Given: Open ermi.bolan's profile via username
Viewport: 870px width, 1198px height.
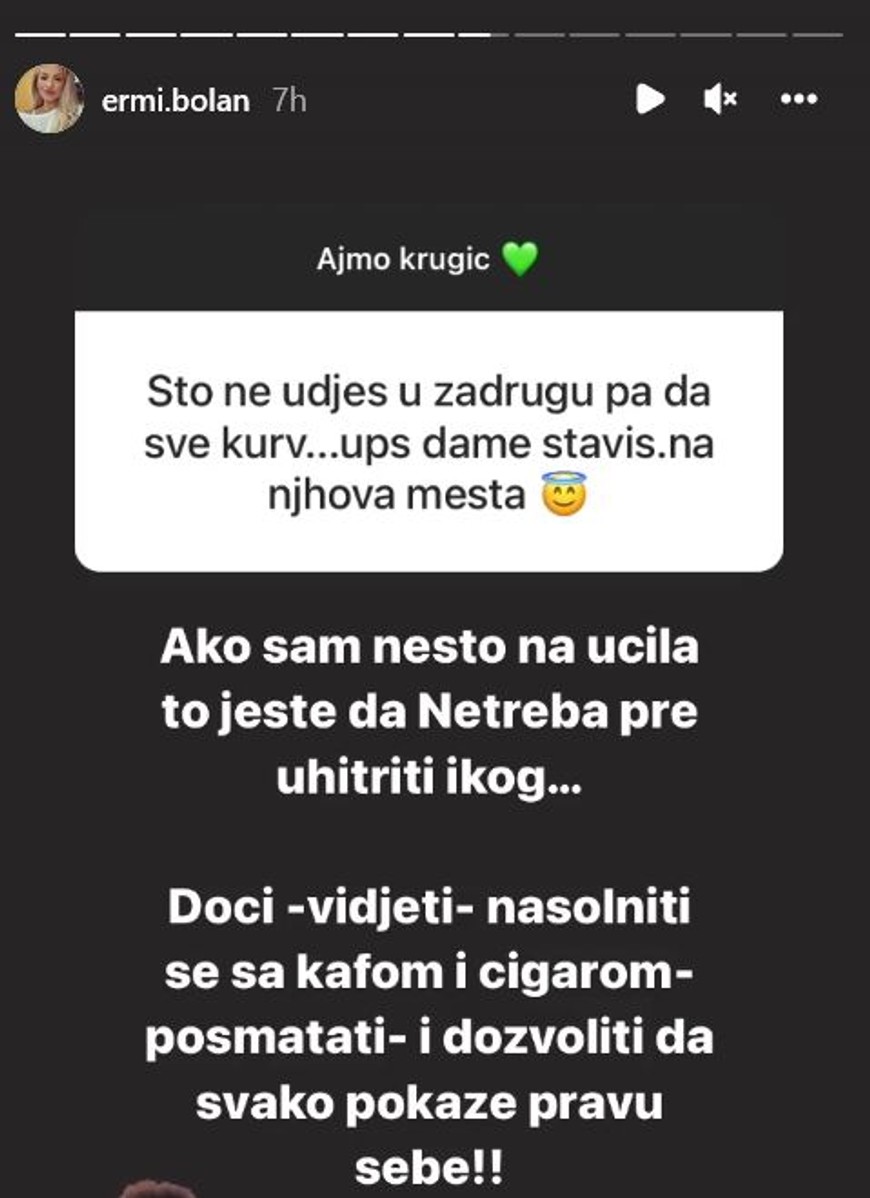Looking at the screenshot, I should pos(175,98).
